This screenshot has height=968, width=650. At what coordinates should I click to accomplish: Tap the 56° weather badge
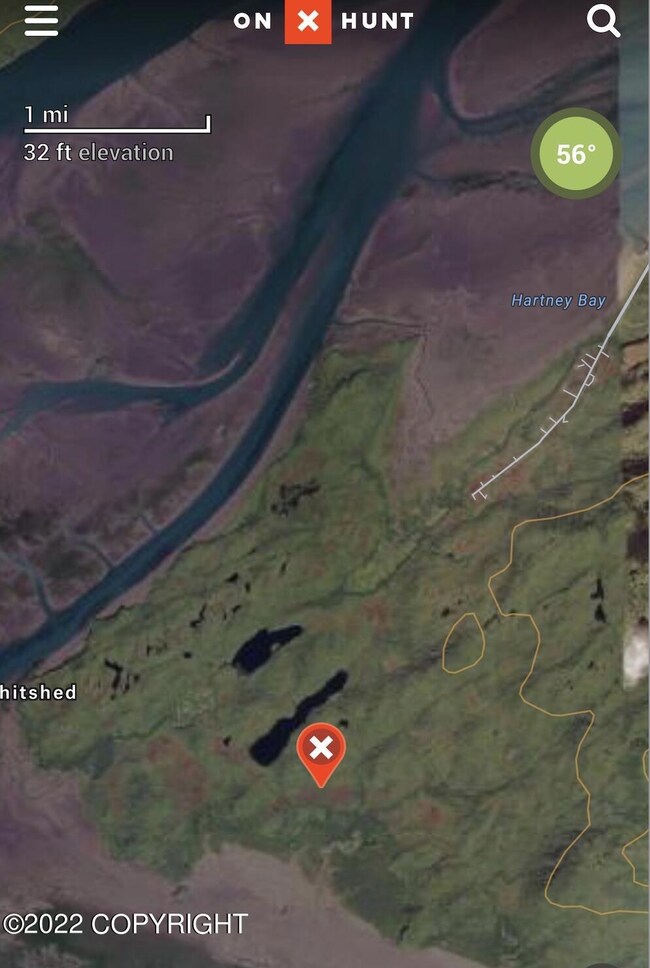click(576, 154)
